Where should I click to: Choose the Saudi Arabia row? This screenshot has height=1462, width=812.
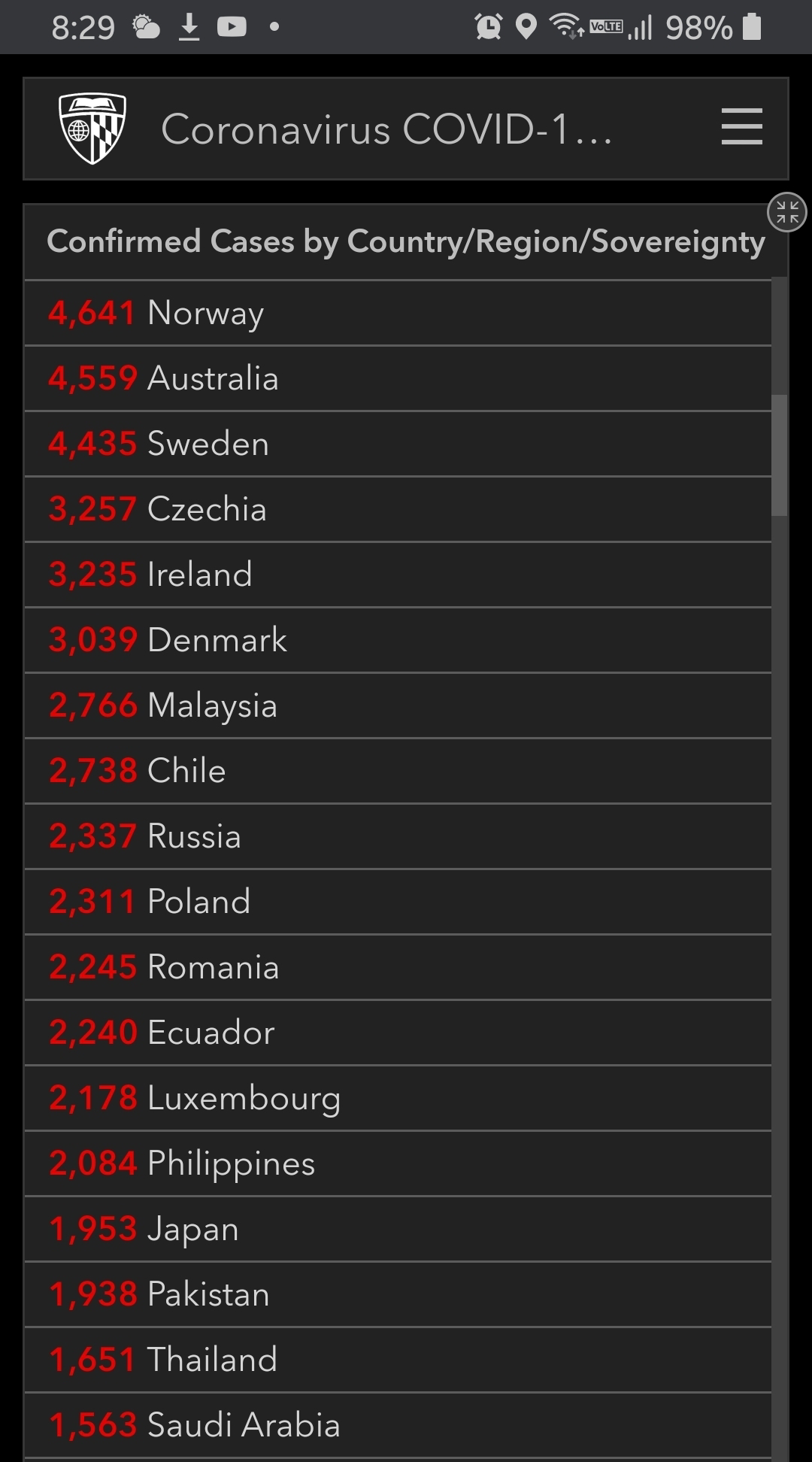[398, 1425]
